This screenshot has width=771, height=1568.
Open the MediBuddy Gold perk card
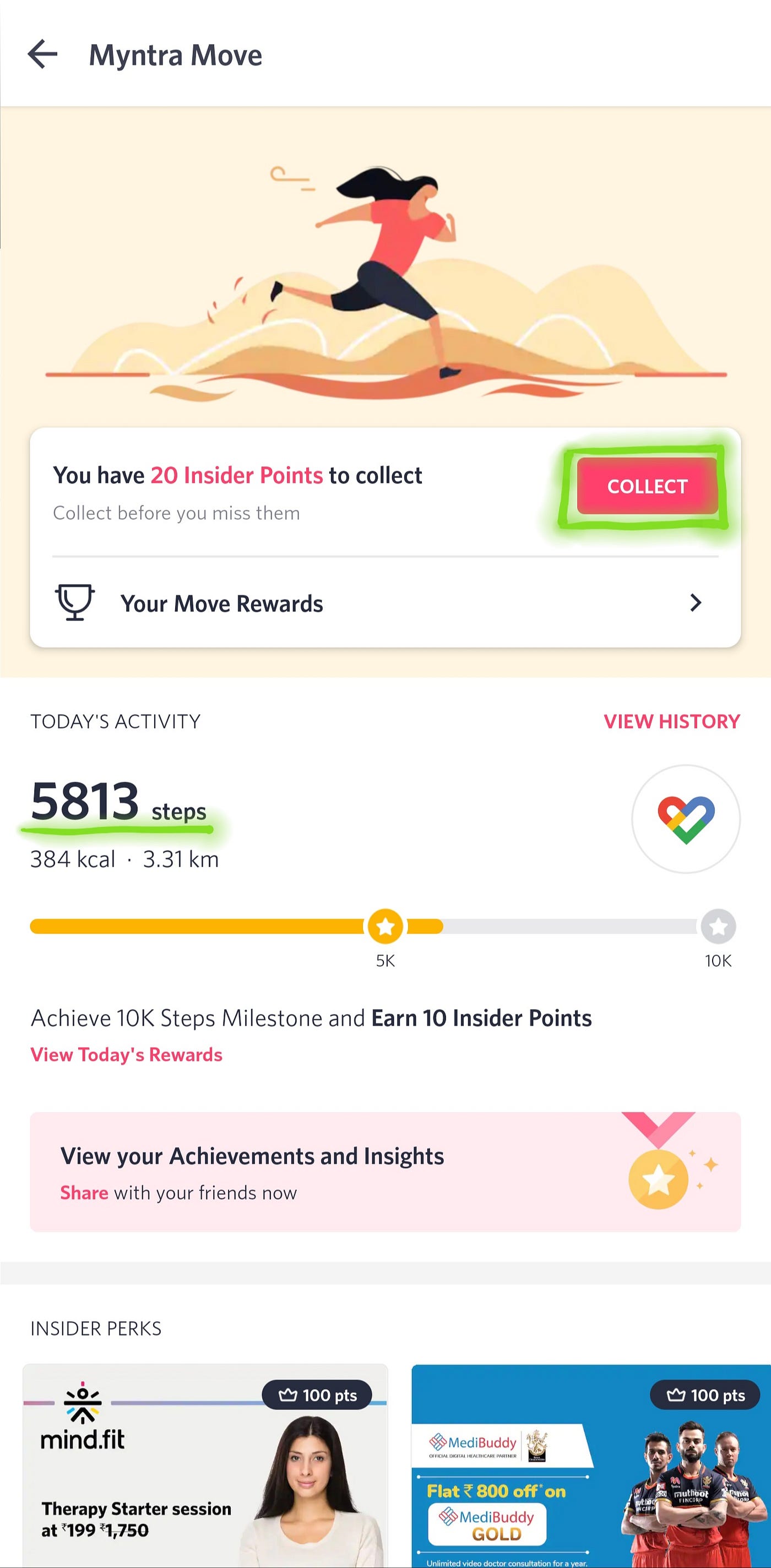[x=591, y=1465]
